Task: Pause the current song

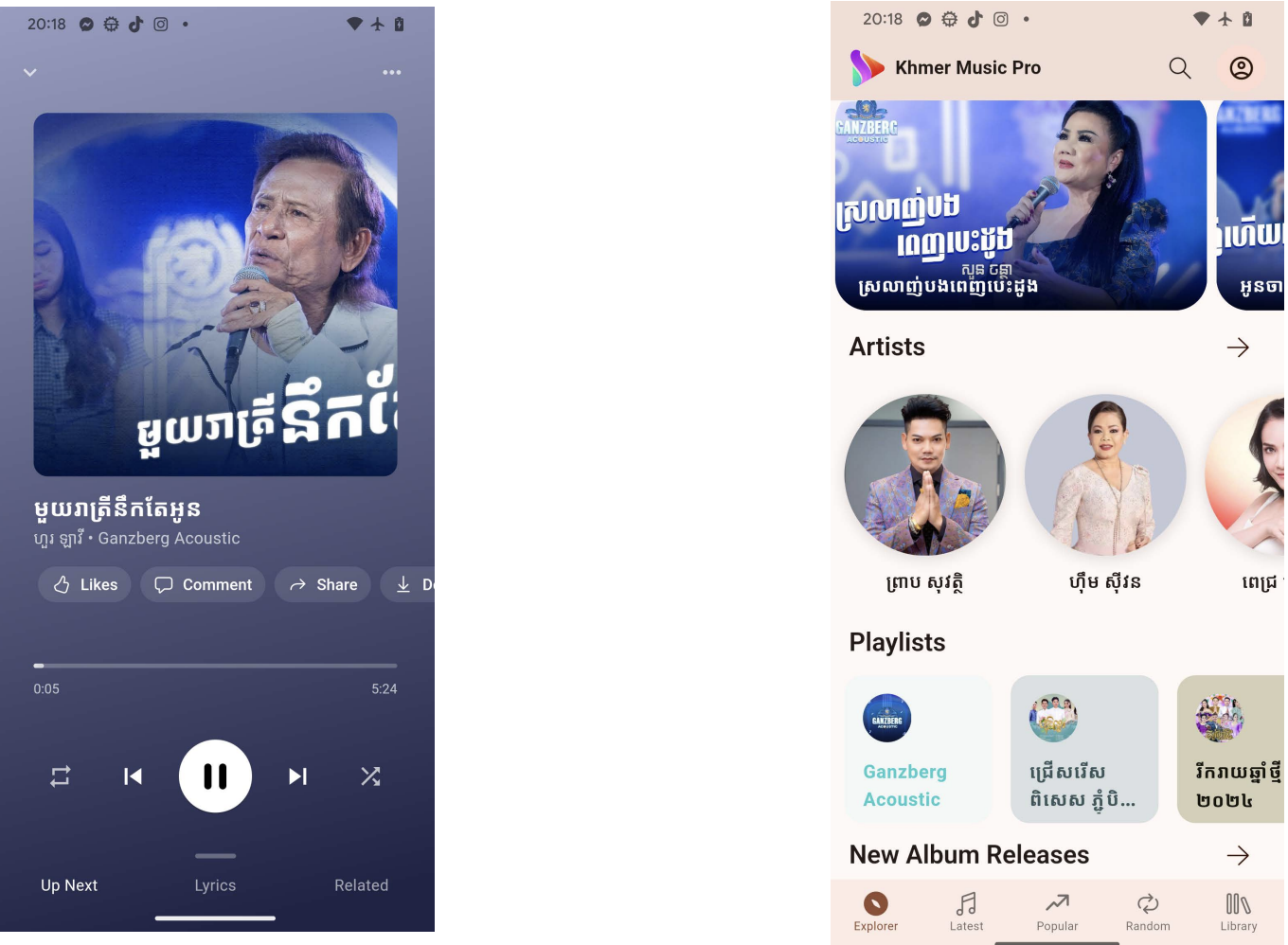Action: (215, 776)
